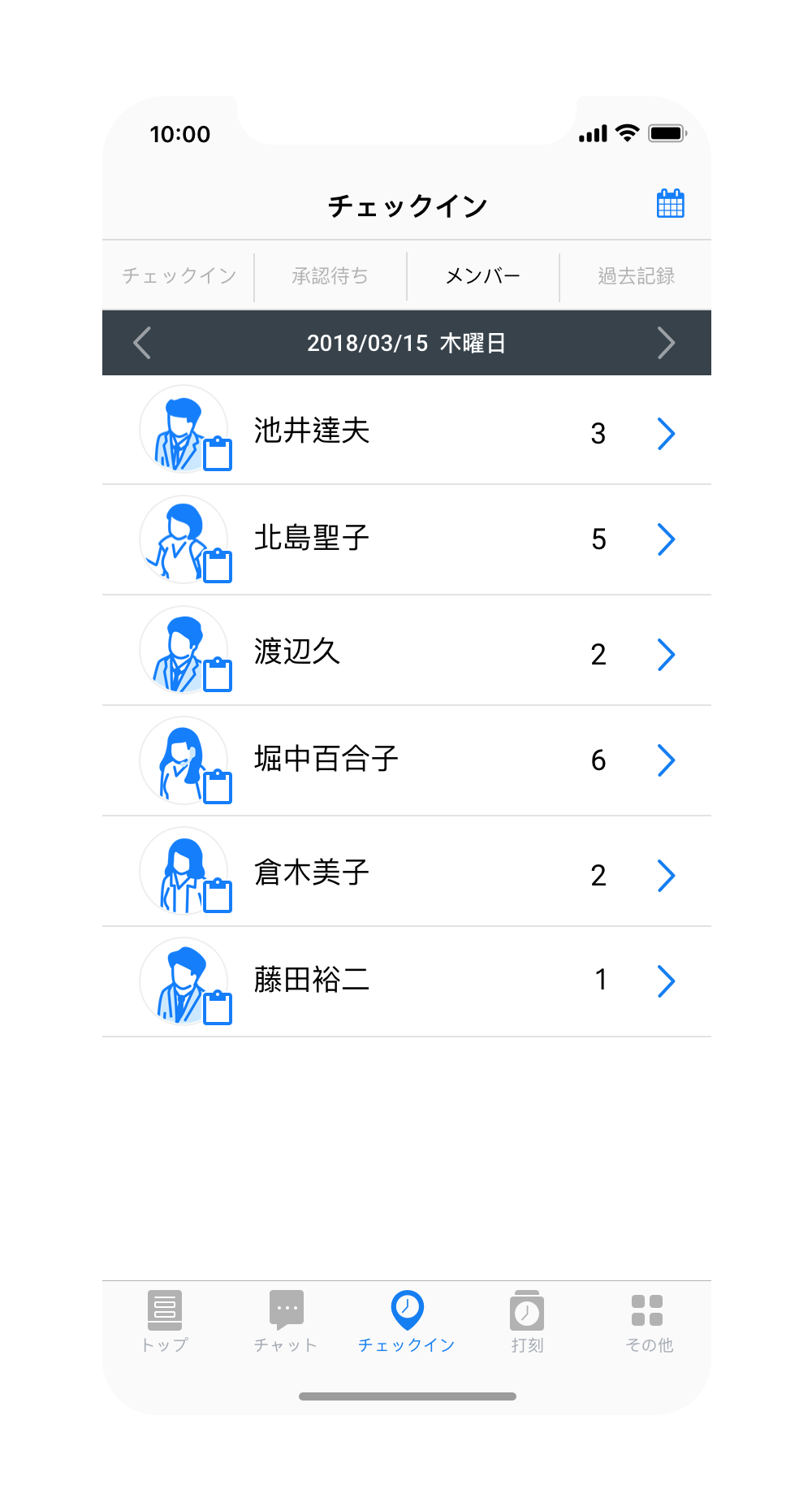Open the チャット bottom tab

[x=286, y=1321]
